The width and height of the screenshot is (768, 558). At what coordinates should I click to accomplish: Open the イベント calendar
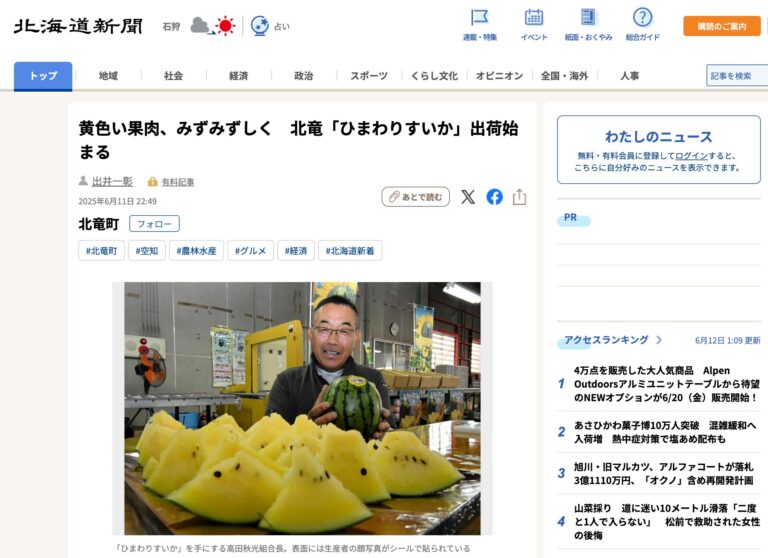click(x=534, y=24)
